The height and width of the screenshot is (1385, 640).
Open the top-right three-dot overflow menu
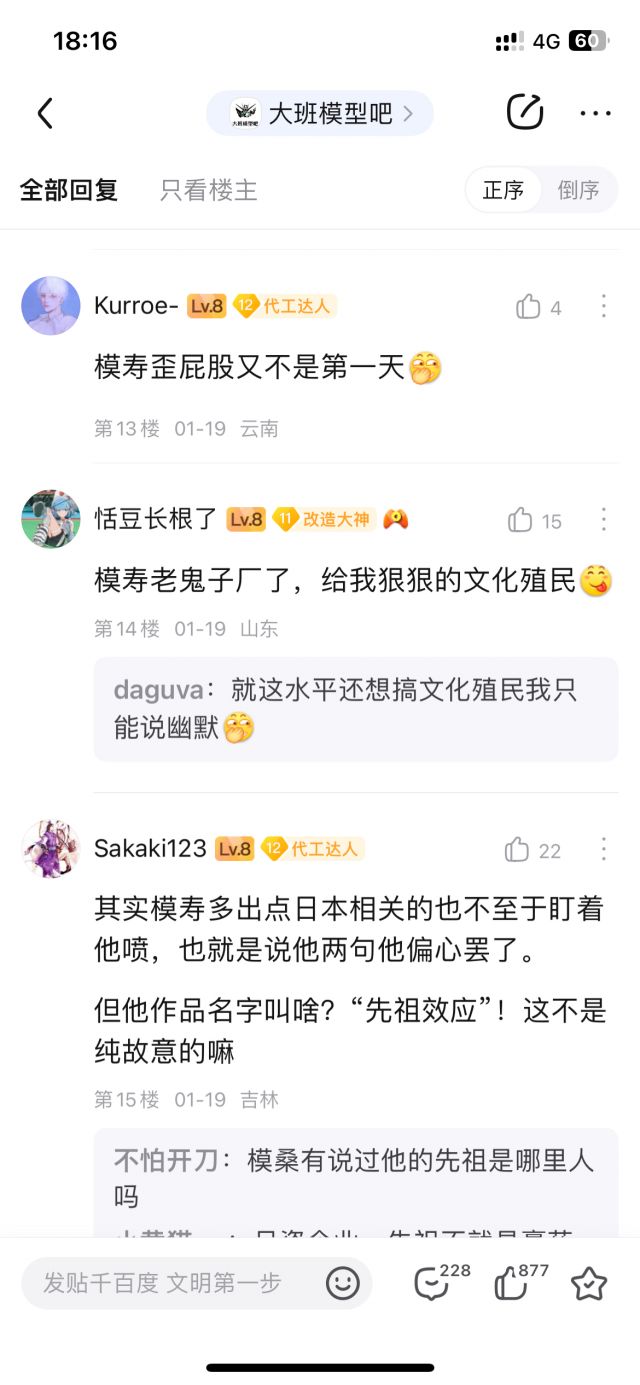tap(595, 113)
